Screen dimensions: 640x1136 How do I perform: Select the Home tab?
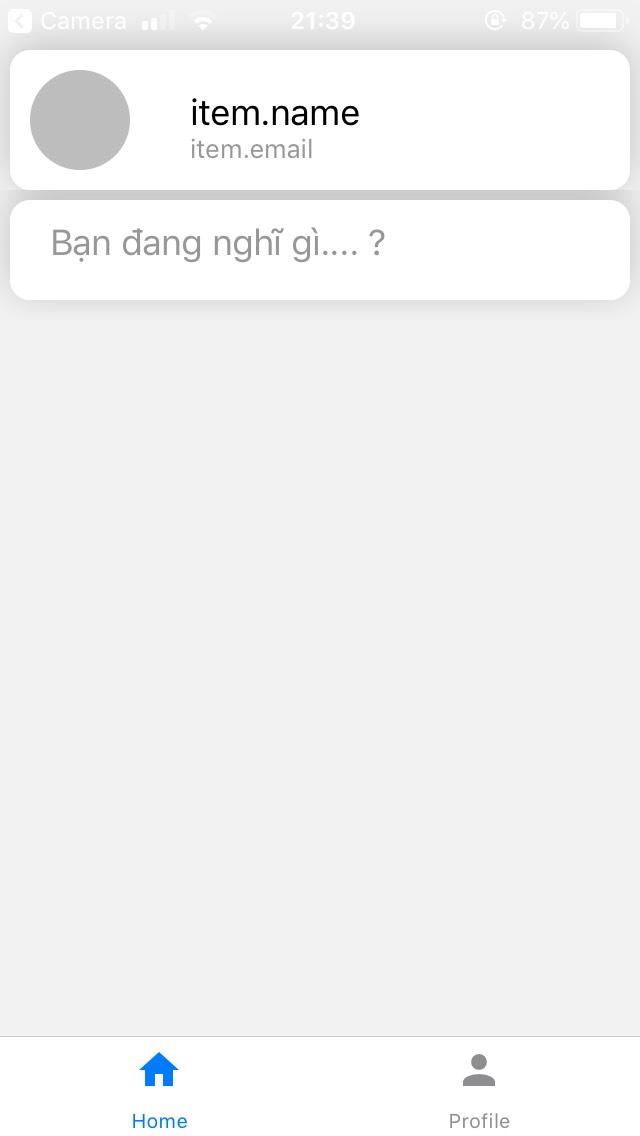[x=160, y=1088]
